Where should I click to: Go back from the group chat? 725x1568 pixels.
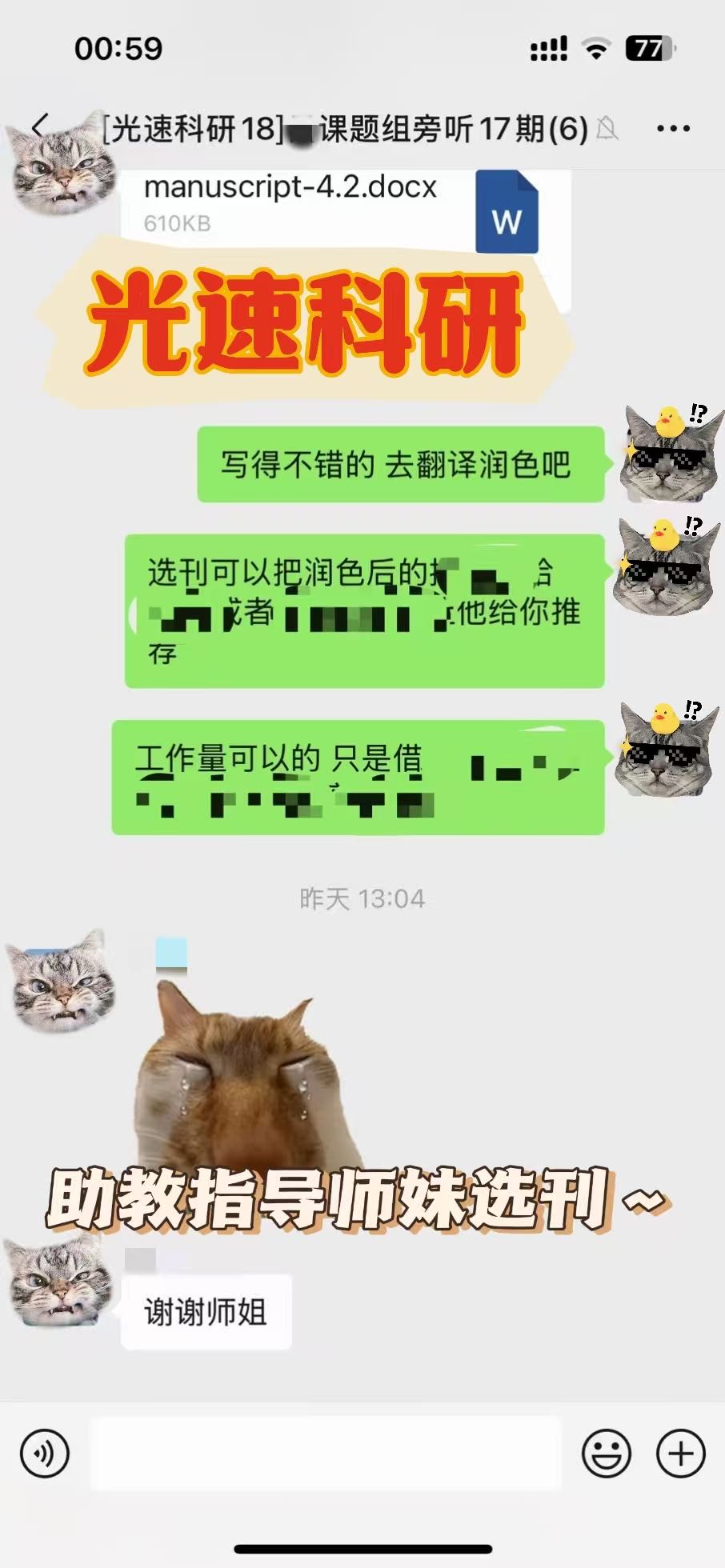pyautogui.click(x=39, y=126)
